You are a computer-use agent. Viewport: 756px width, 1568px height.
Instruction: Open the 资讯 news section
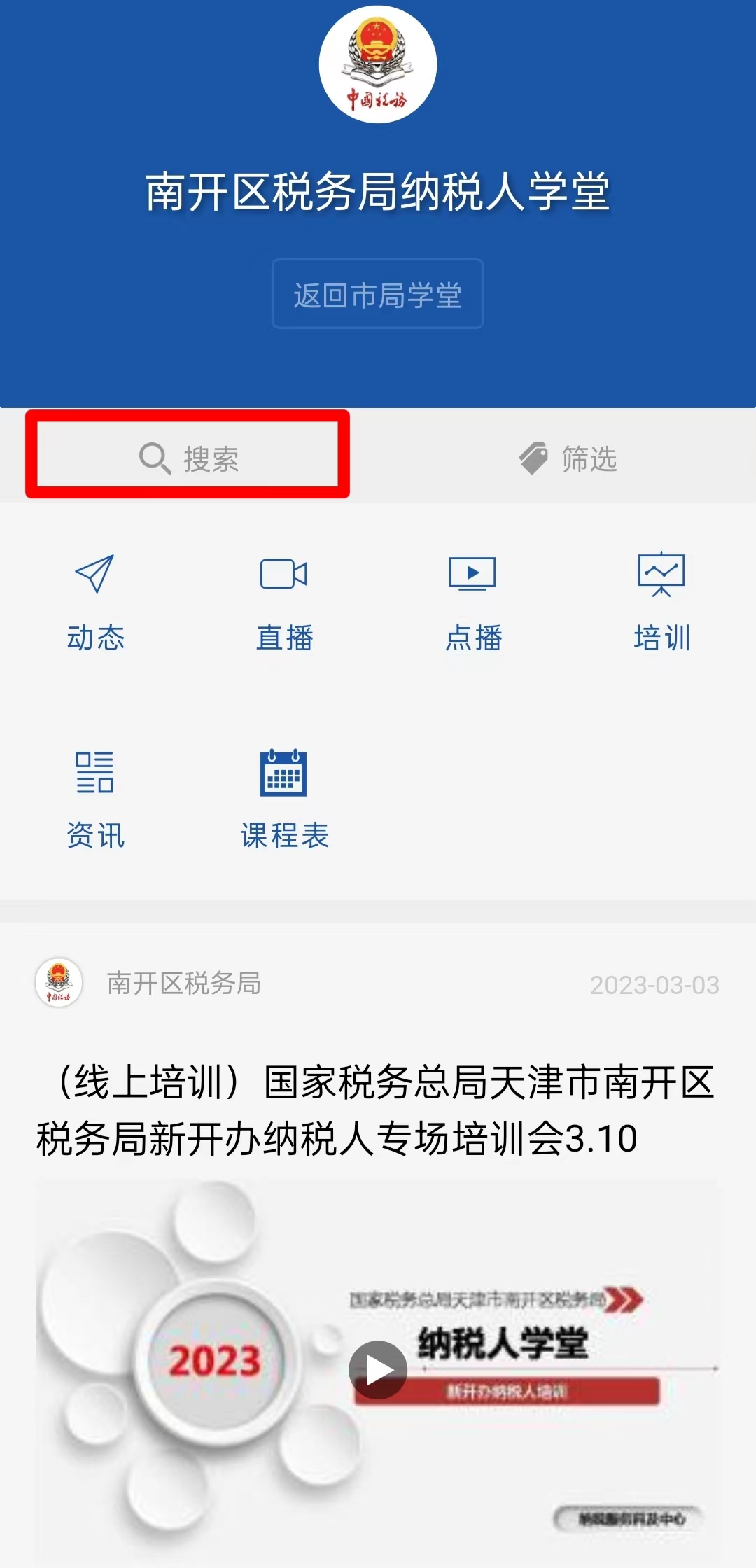click(x=95, y=799)
